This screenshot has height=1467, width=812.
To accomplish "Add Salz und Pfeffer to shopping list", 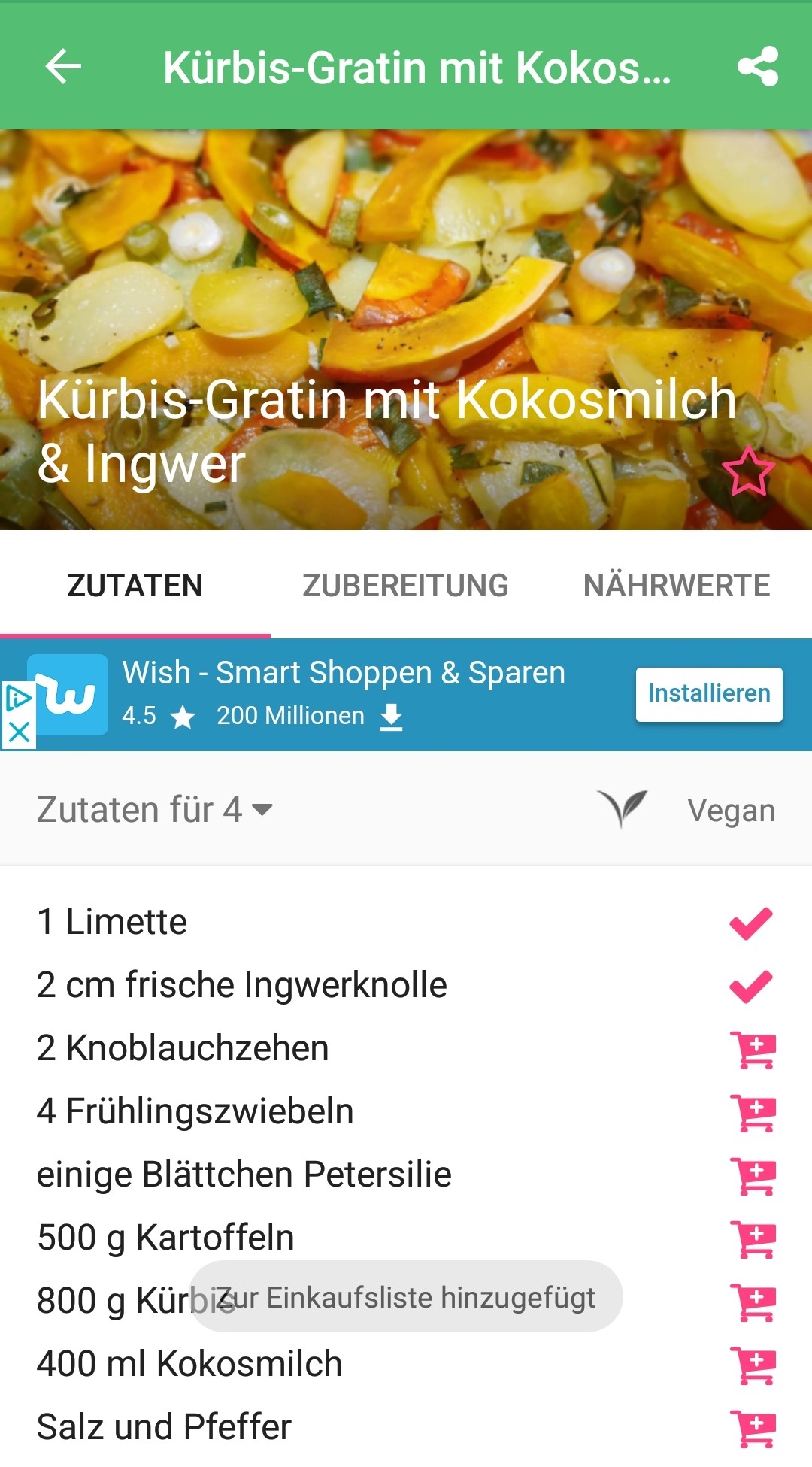I will (x=753, y=1429).
